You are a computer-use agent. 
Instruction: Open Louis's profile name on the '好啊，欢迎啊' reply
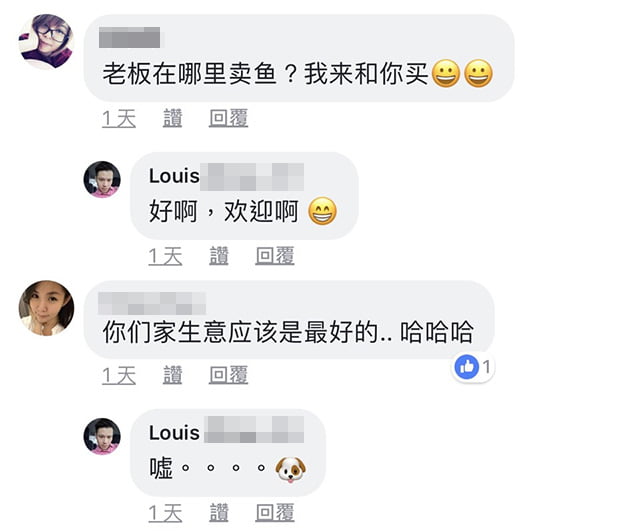pos(174,176)
